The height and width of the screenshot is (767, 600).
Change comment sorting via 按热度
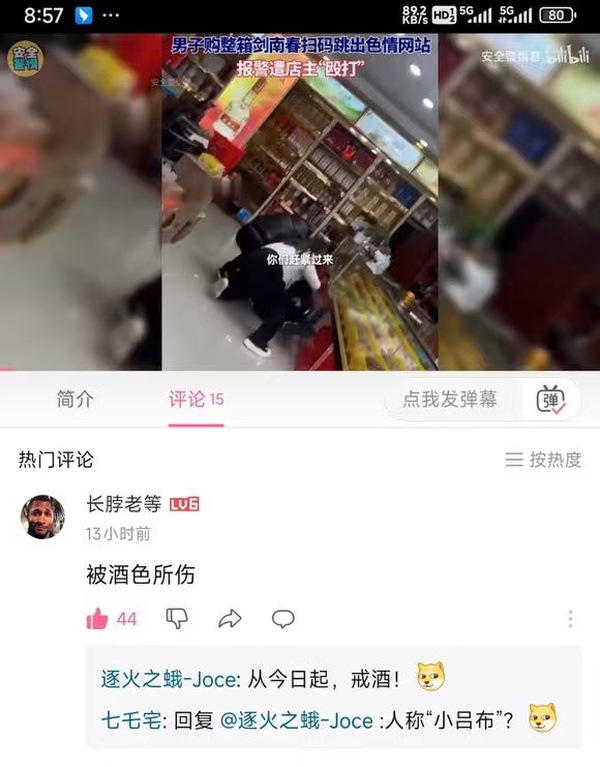(x=543, y=460)
